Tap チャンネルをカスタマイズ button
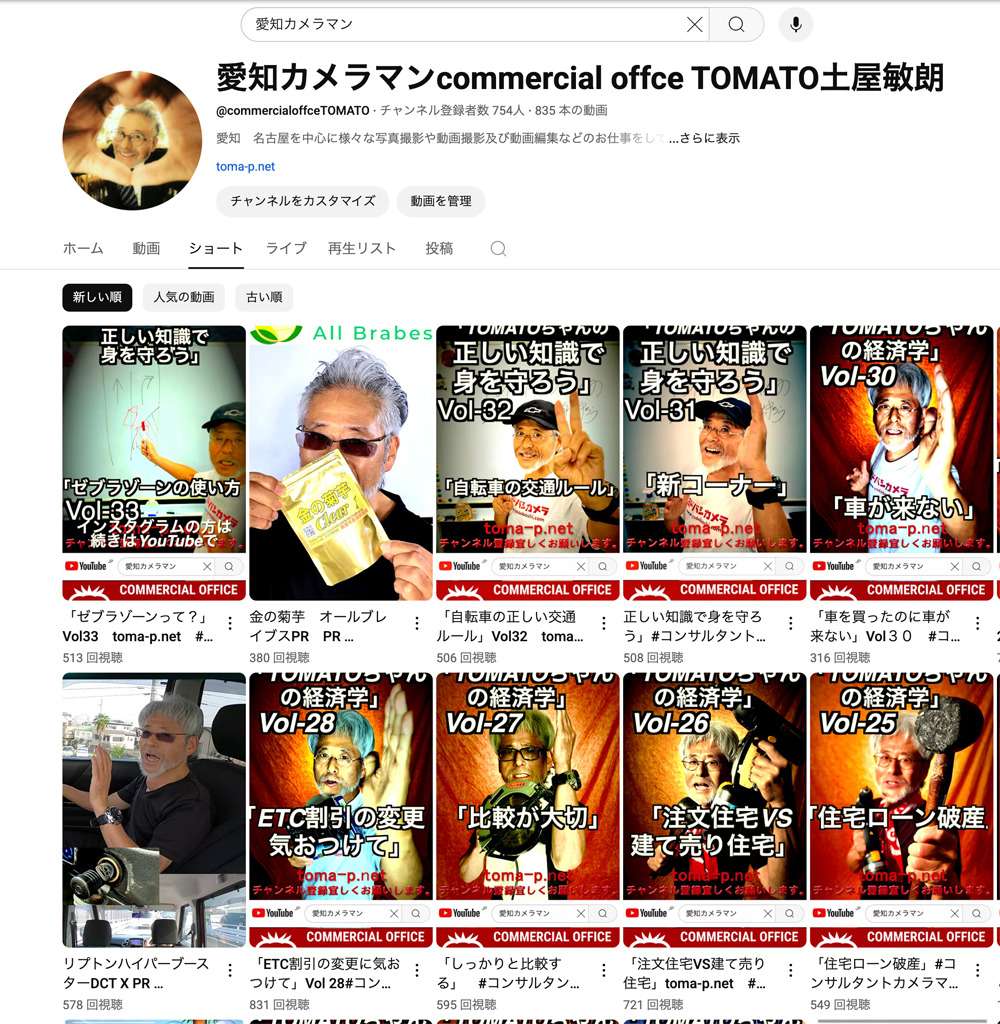 [x=302, y=201]
